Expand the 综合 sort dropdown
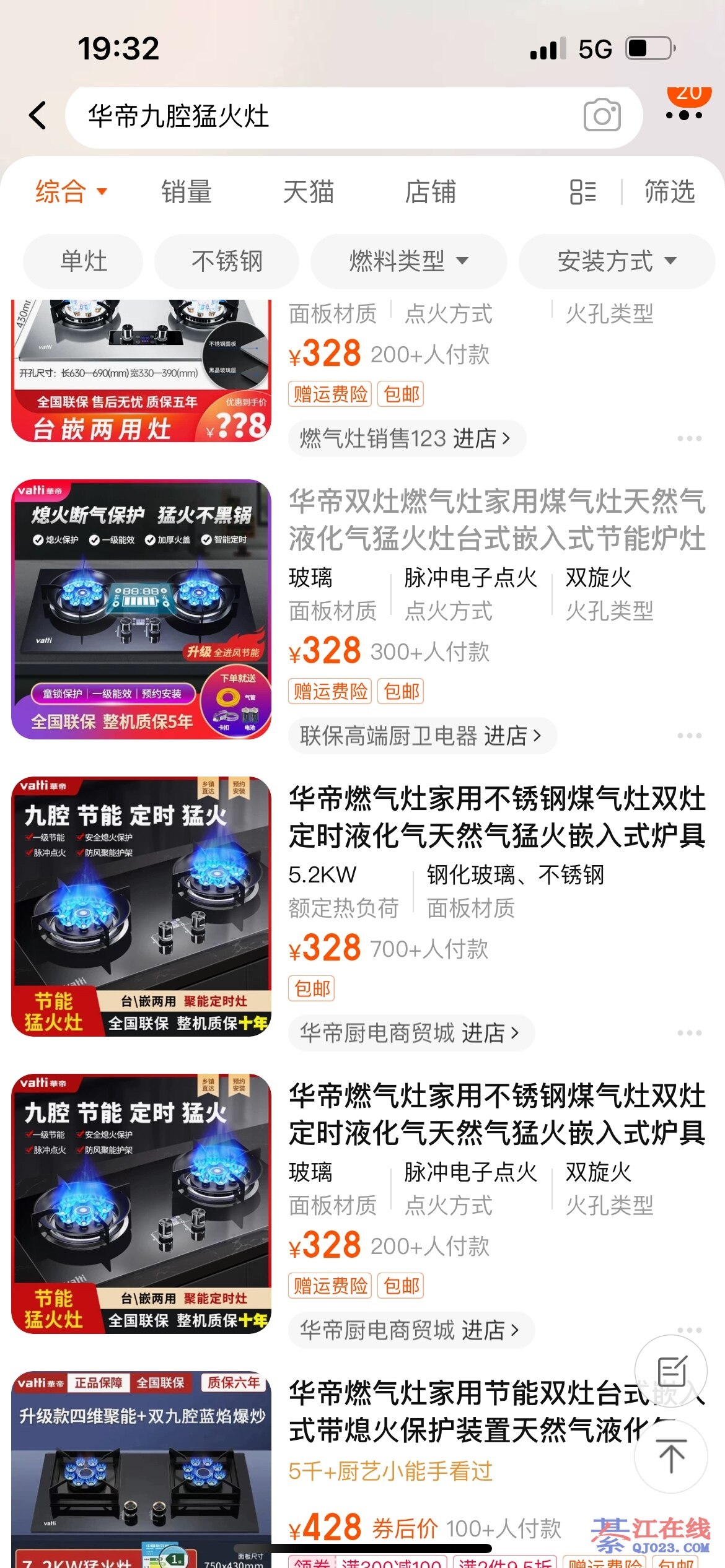Screen dimensions: 725x1568 coord(71,191)
